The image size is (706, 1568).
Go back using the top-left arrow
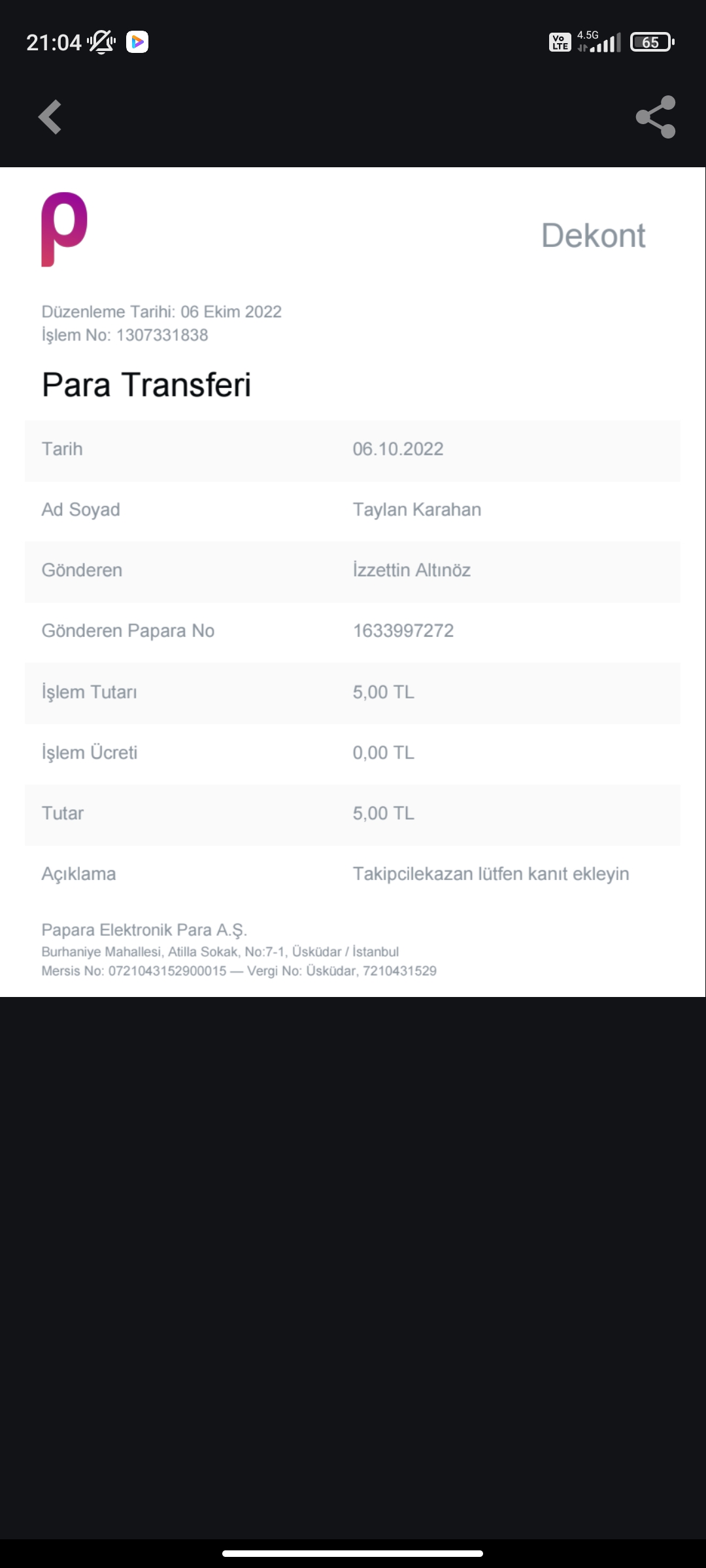(x=50, y=117)
